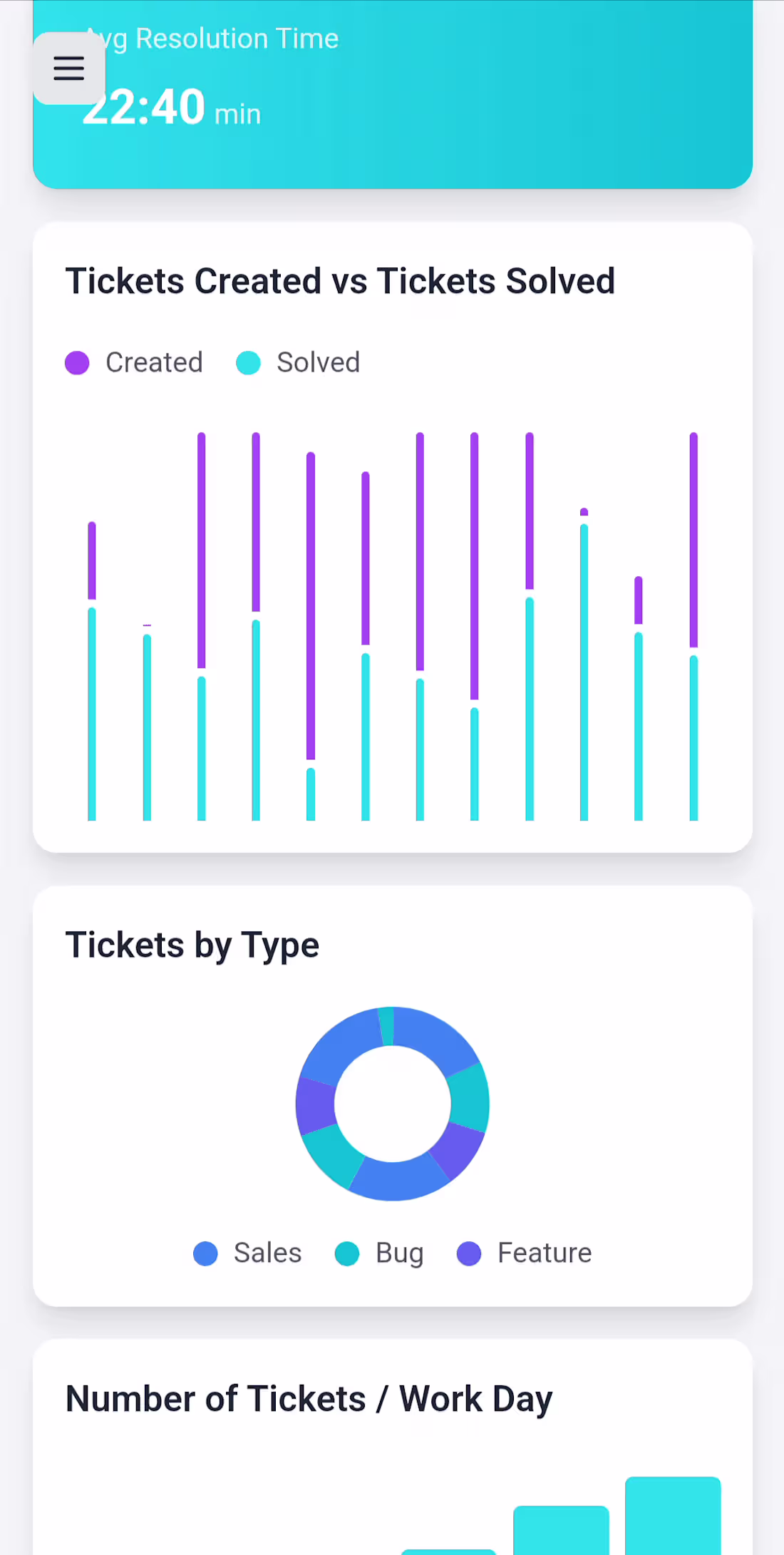The width and height of the screenshot is (784, 1555).
Task: Open the Tickets Created vs Tickets Solved chart
Action: (x=392, y=627)
